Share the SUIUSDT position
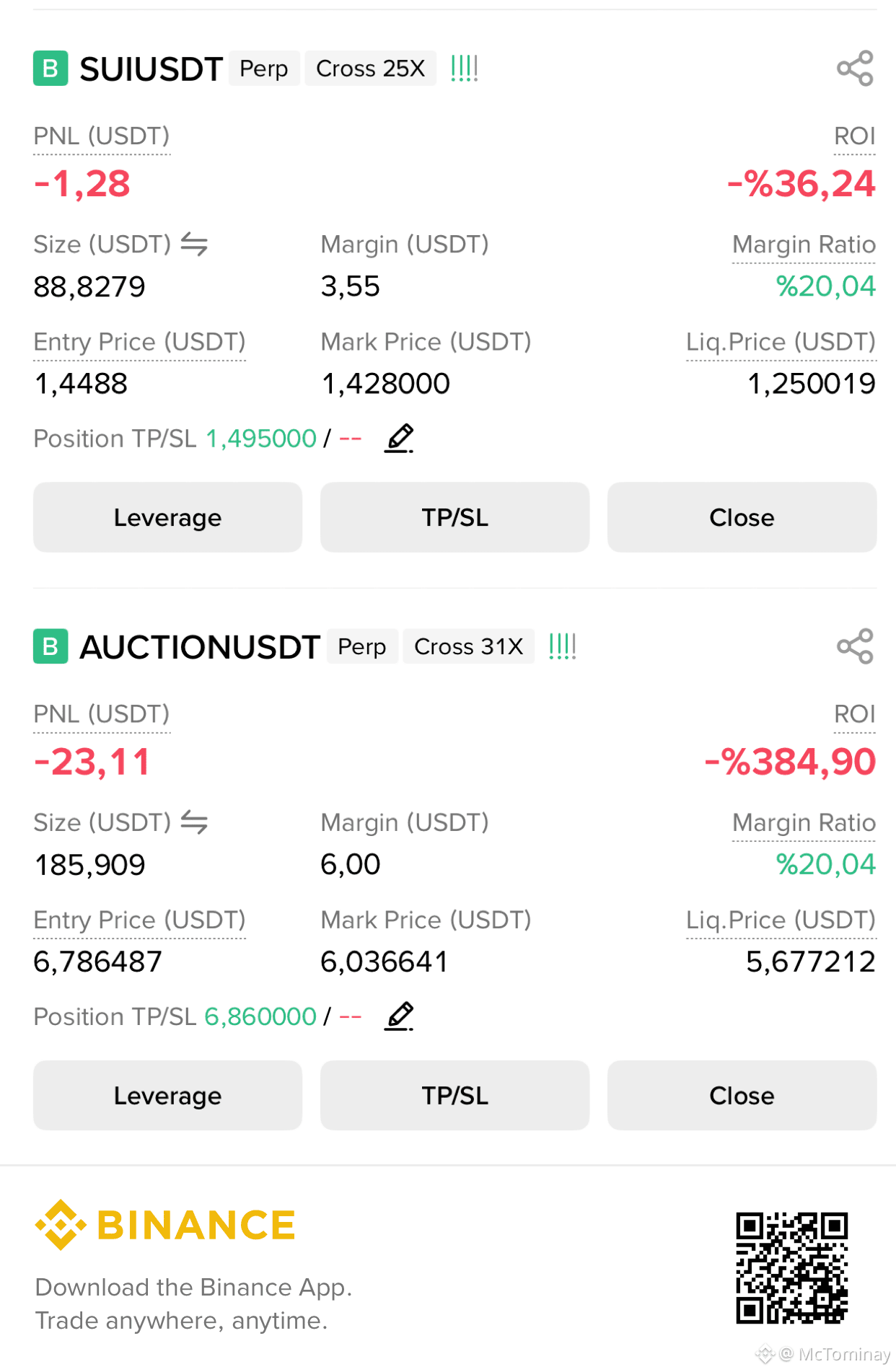The image size is (896, 1372). [855, 69]
